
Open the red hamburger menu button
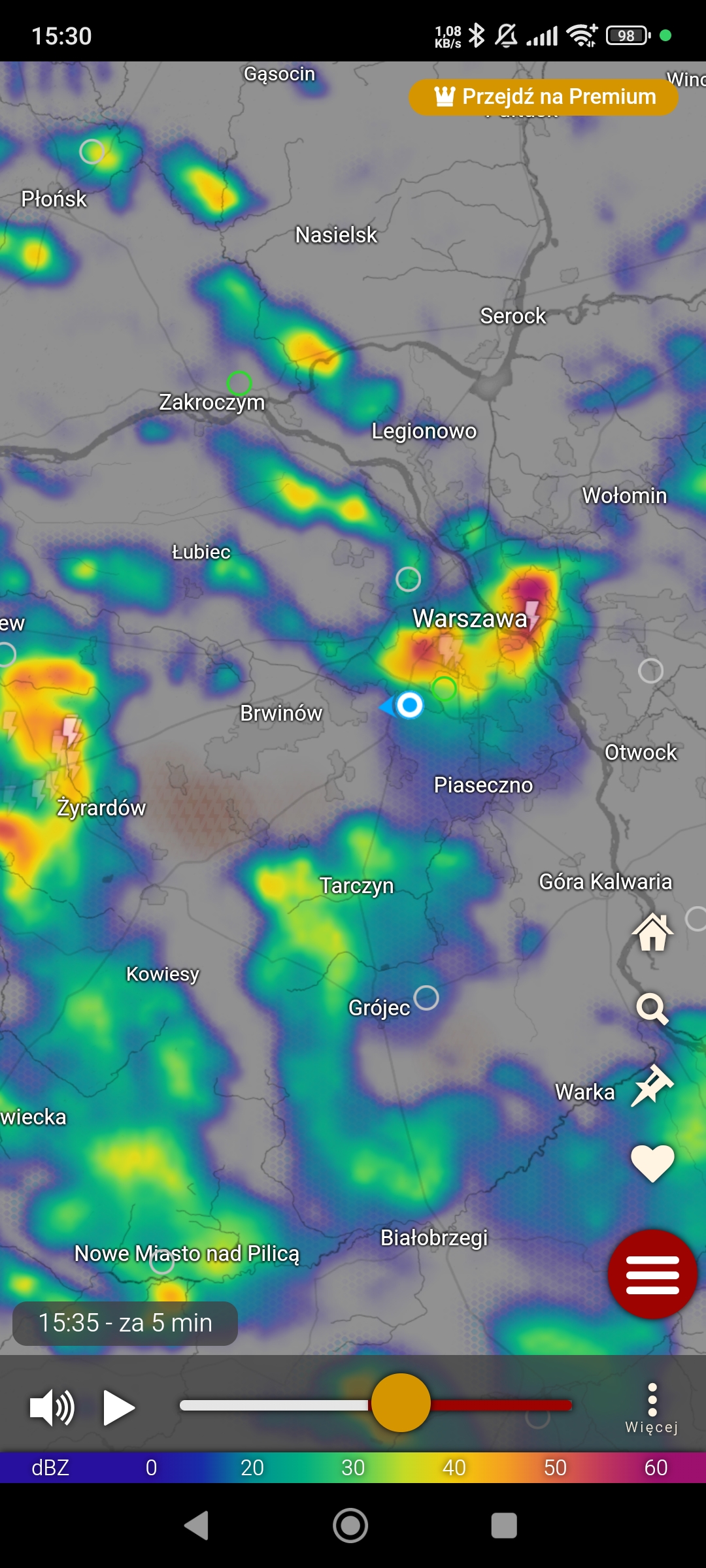[x=652, y=1274]
